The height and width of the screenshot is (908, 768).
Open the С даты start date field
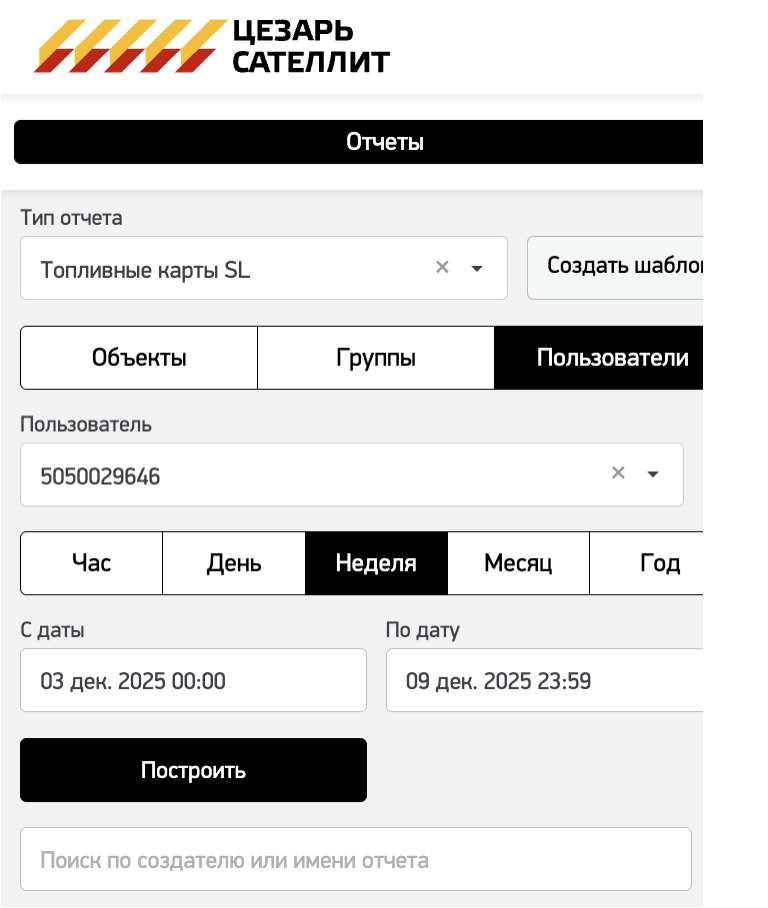(x=193, y=681)
